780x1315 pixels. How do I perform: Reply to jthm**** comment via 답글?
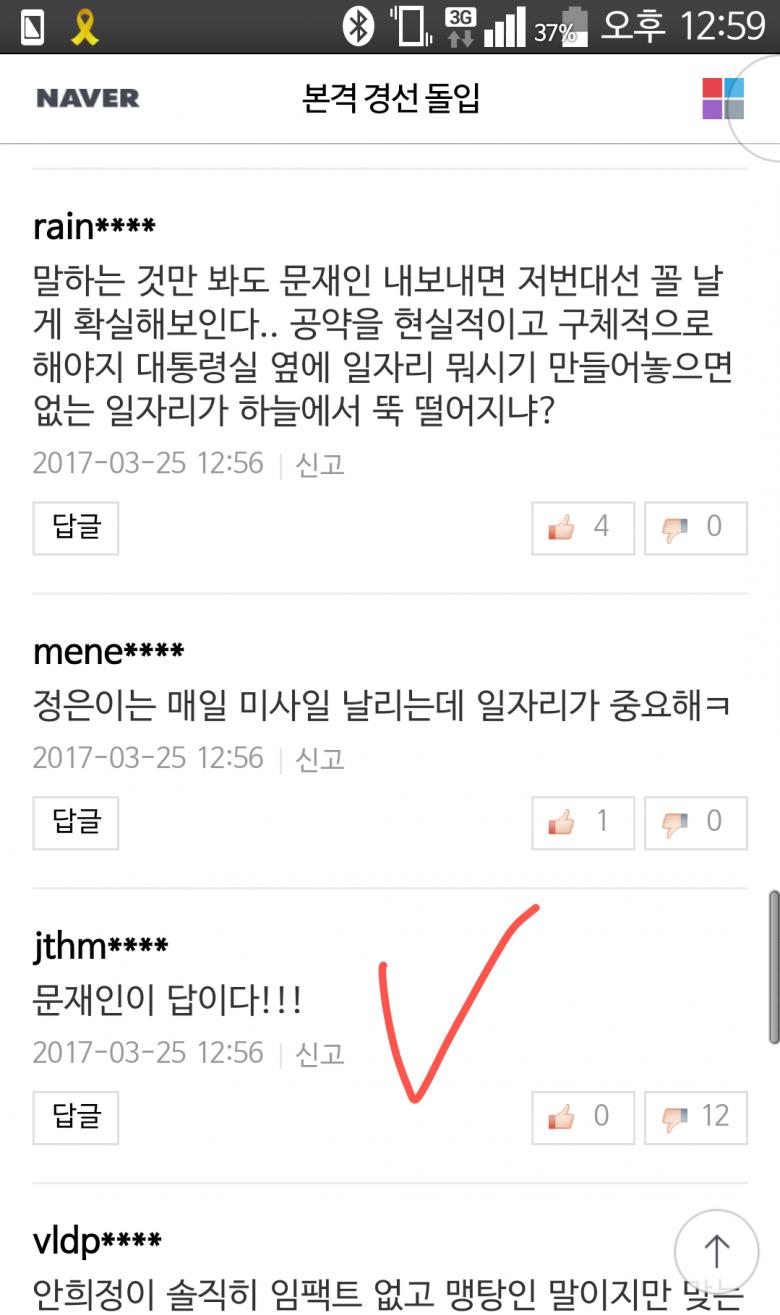76,1117
